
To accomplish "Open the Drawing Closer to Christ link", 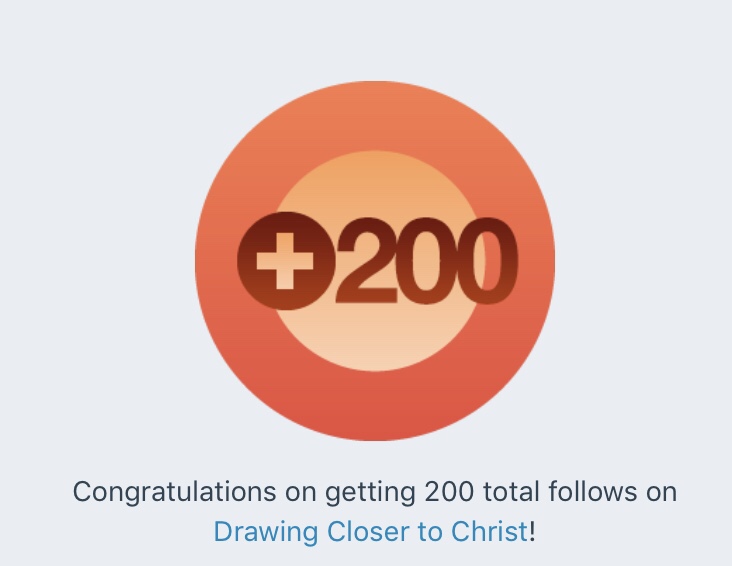I will (370, 531).
